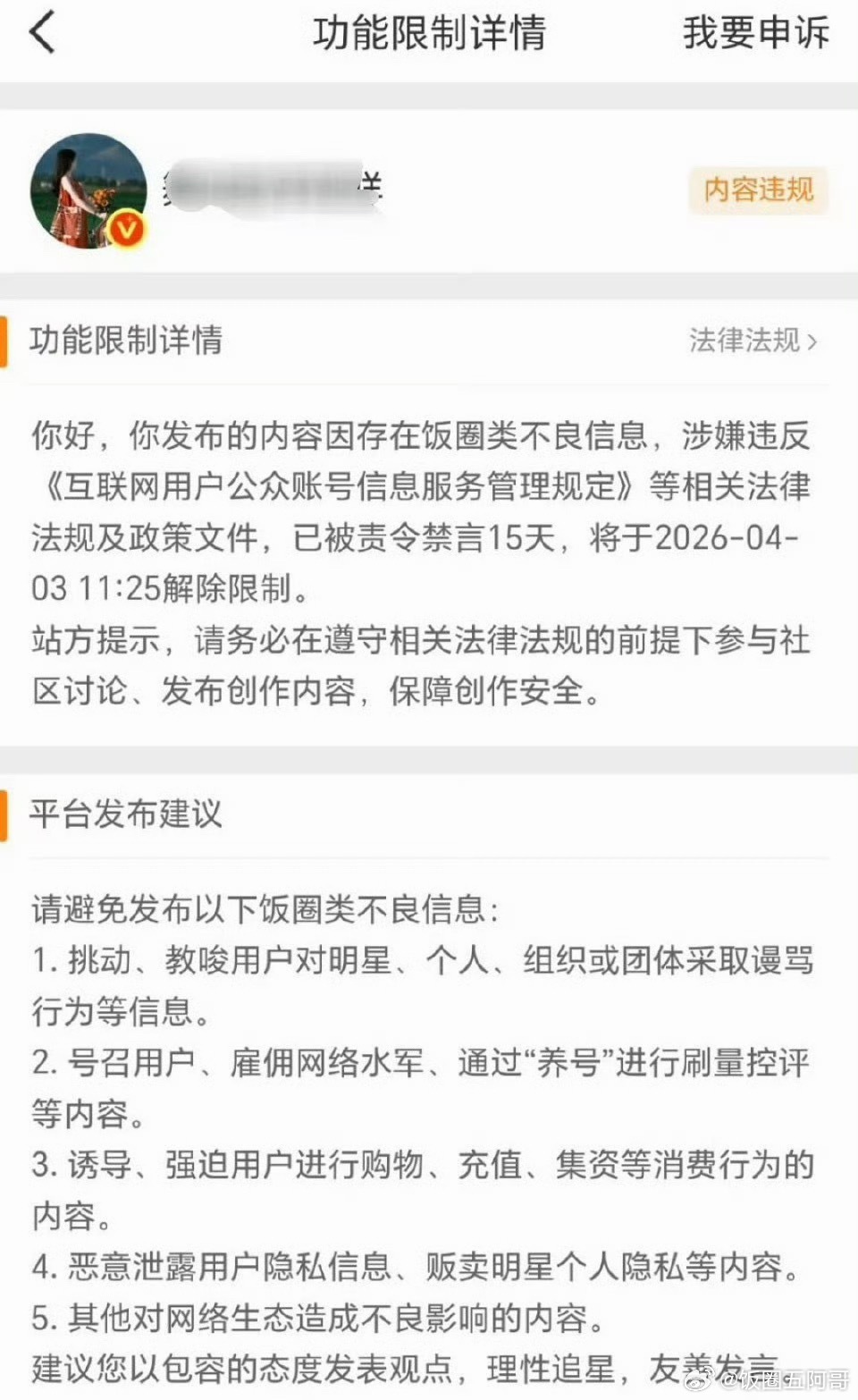Click 我要申诉 to file an appeal
This screenshot has width=858, height=1400.
point(755,32)
